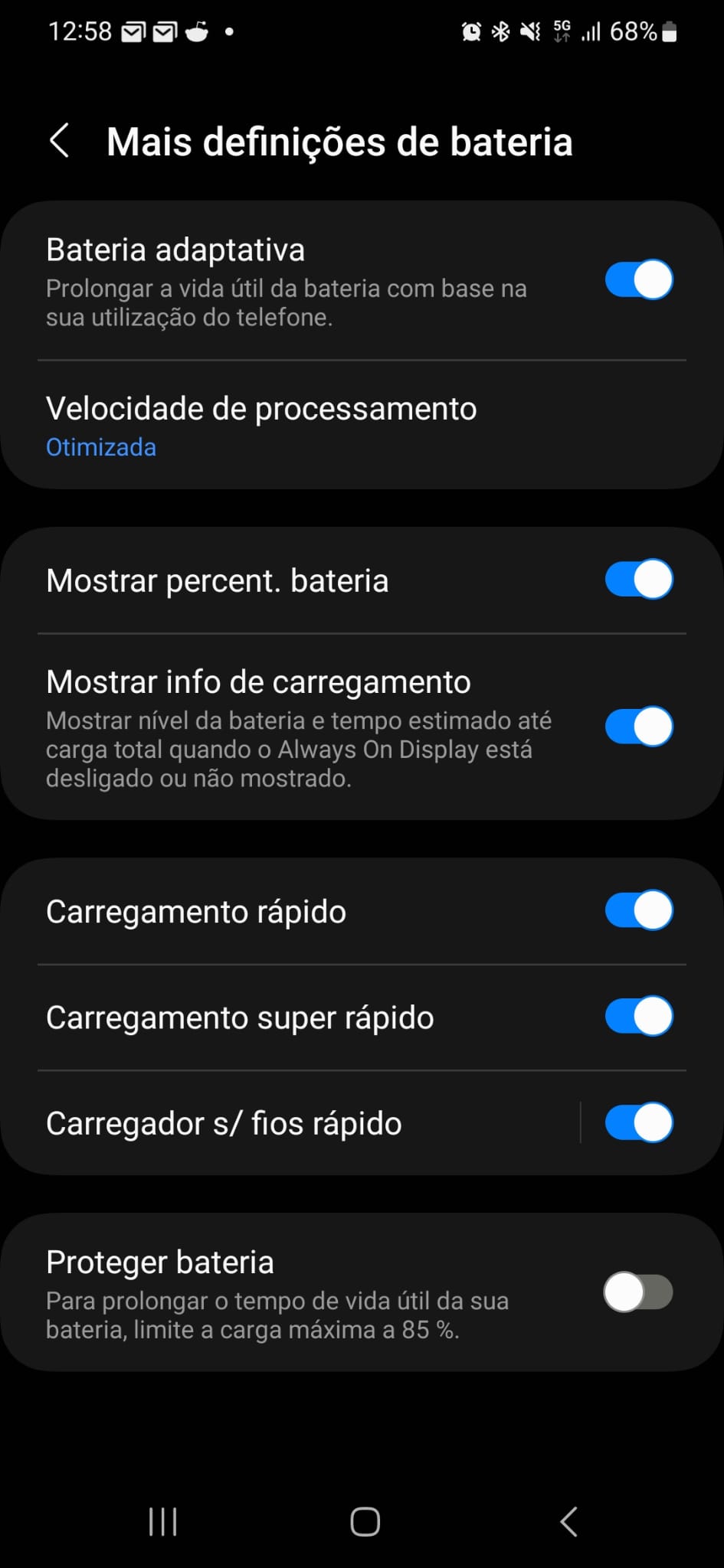Disable Bateria adaptativa
Image resolution: width=724 pixels, height=1568 pixels.
pyautogui.click(x=639, y=279)
